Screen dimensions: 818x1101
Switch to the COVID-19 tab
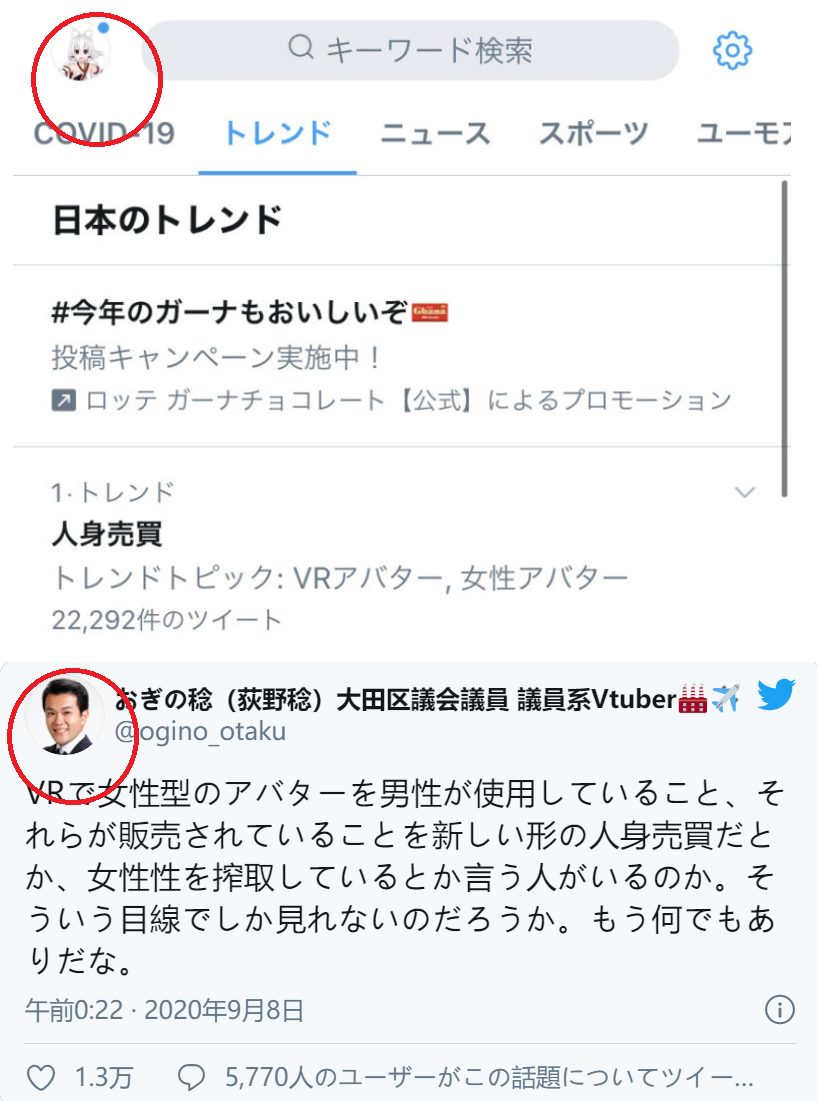104,133
